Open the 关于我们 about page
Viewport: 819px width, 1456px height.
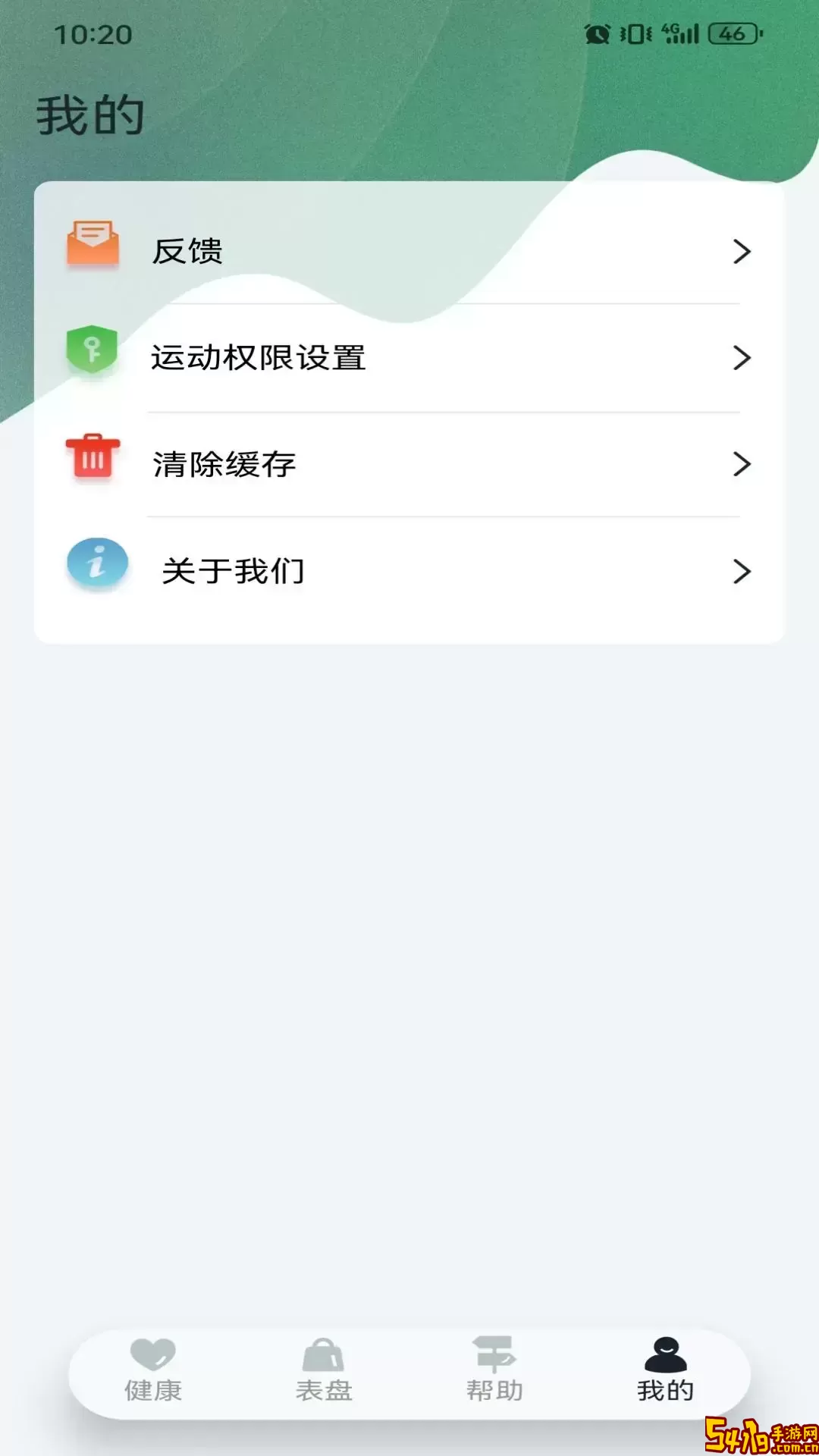tap(409, 571)
